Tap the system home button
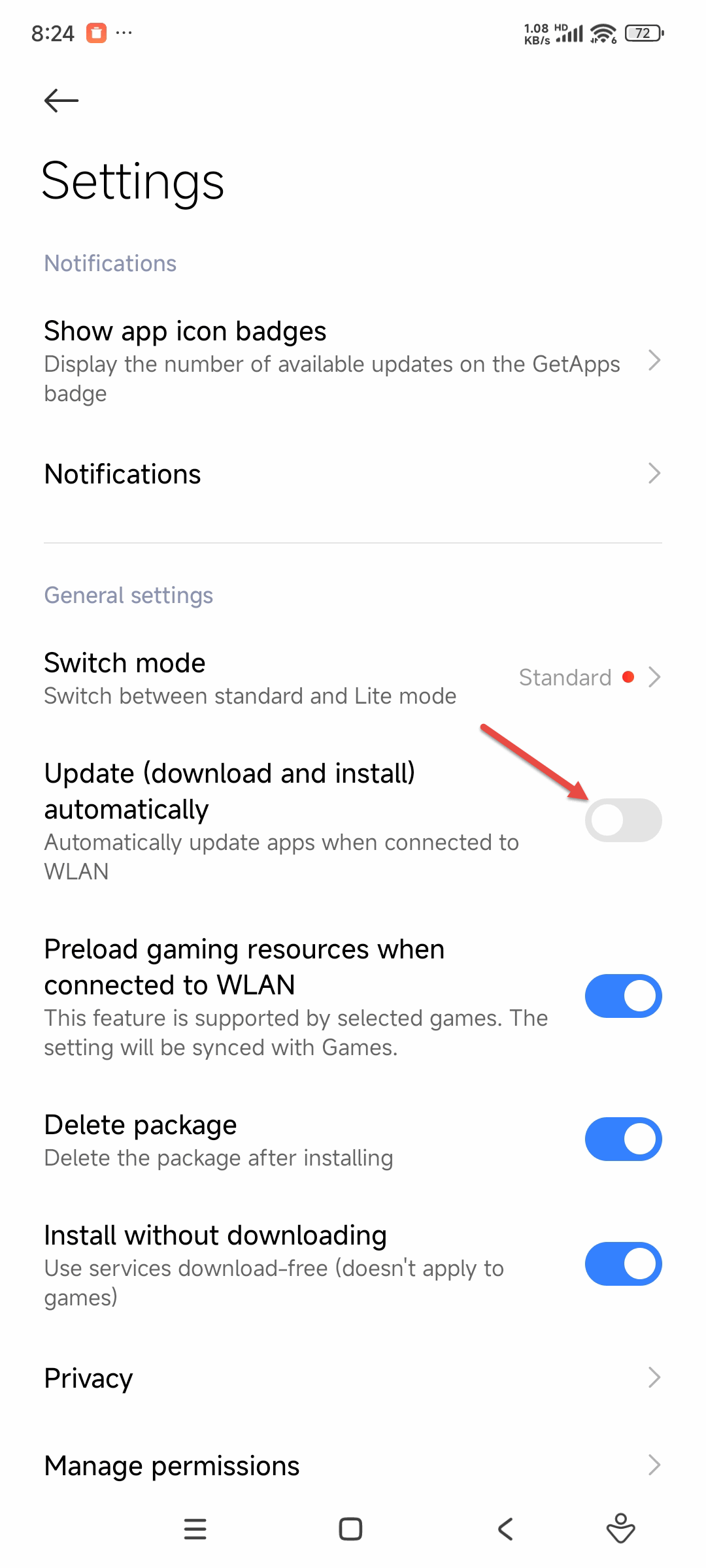 tap(350, 1529)
